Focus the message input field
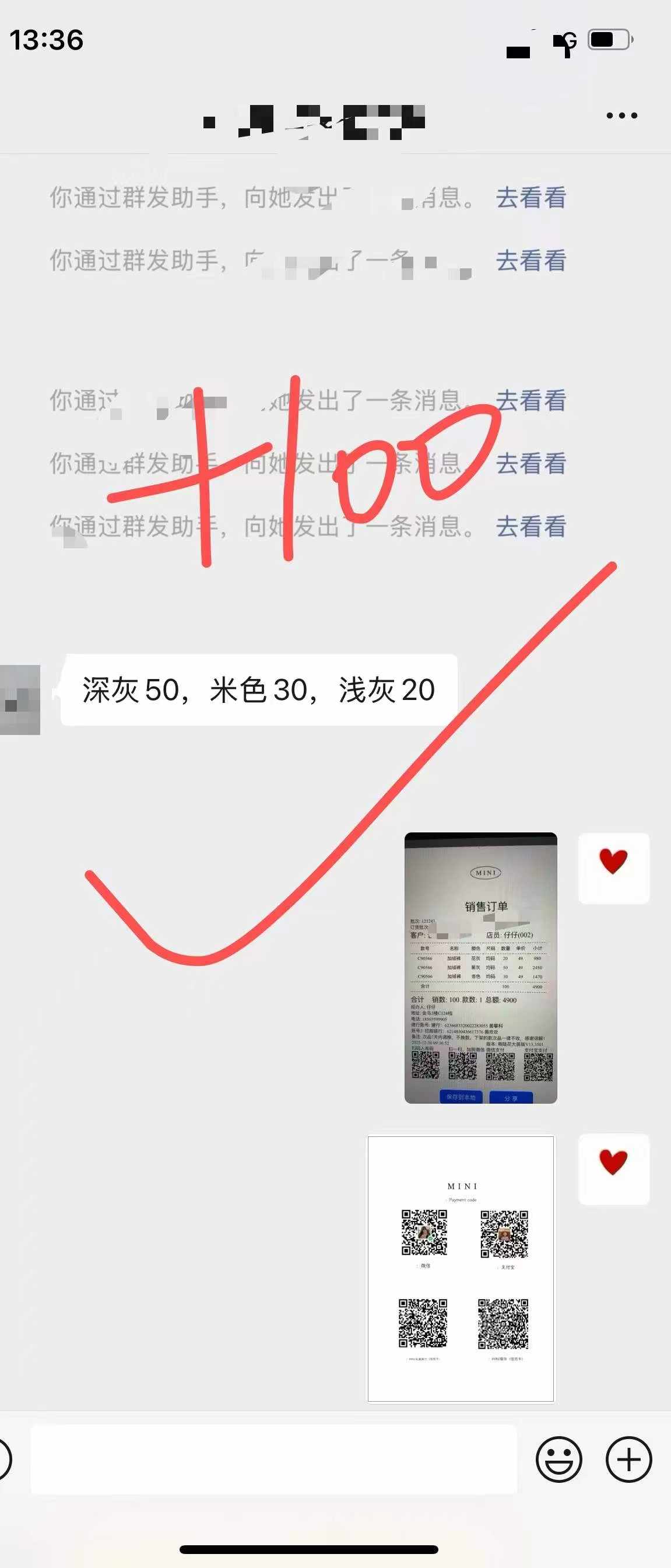Screen dimensions: 671x1568 click(274, 1459)
